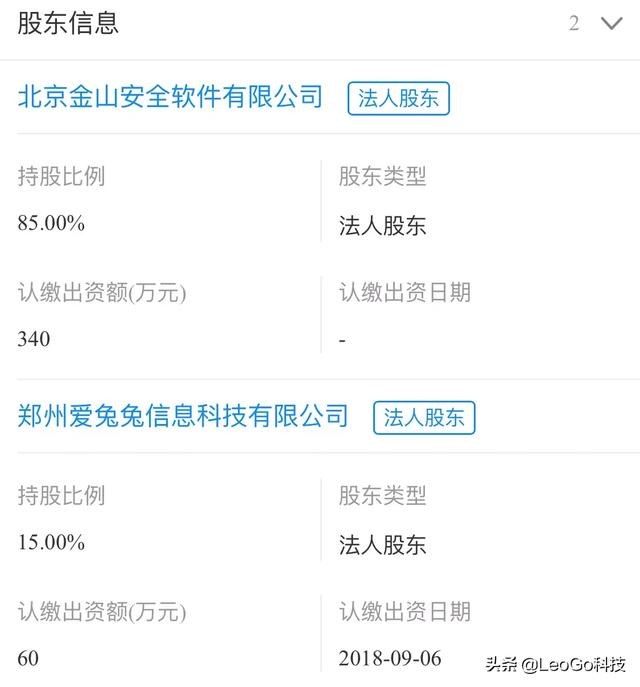Open 北京金山安全软件有限公司 company link

point(171,97)
